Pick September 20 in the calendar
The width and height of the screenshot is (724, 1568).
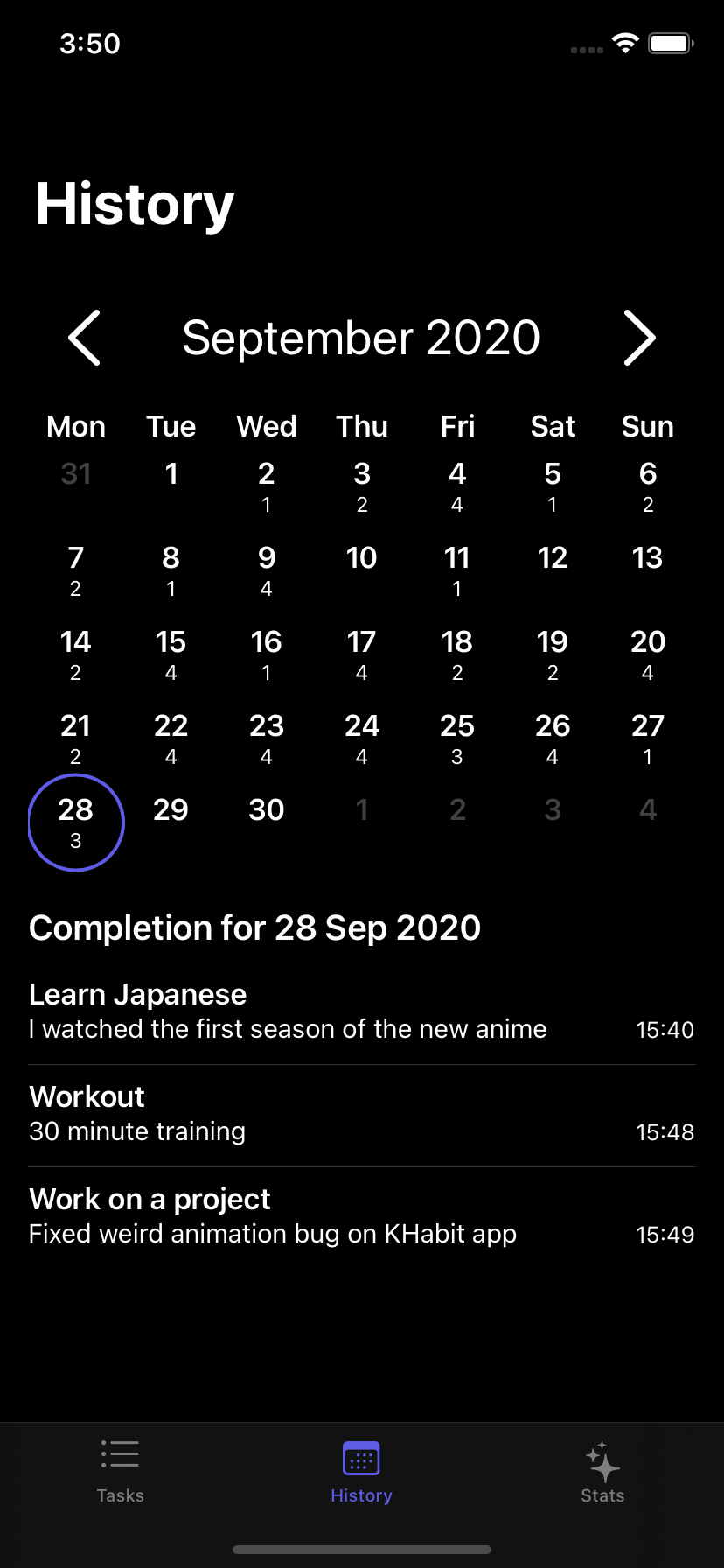[x=648, y=655]
